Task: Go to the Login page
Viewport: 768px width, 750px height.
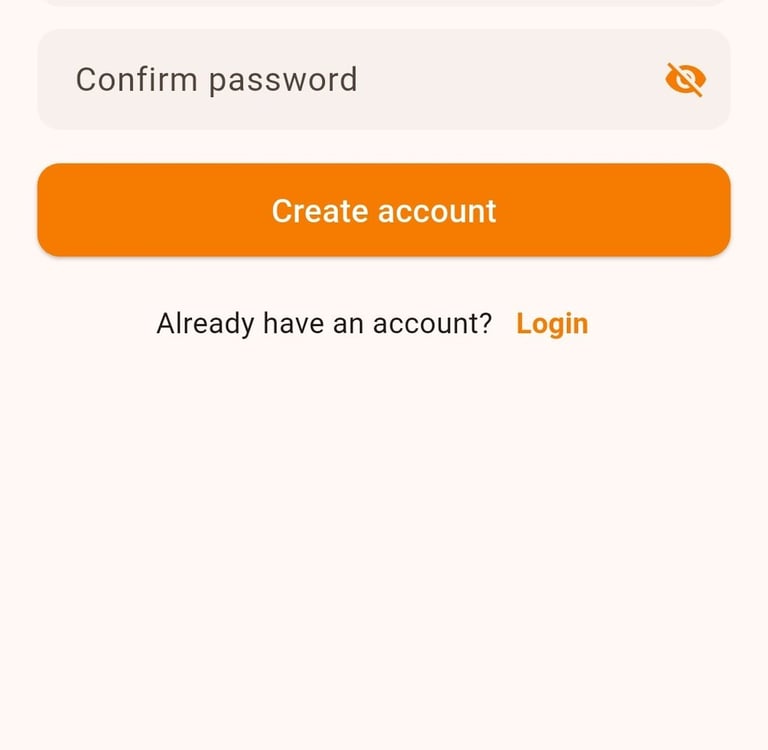Action: point(552,324)
